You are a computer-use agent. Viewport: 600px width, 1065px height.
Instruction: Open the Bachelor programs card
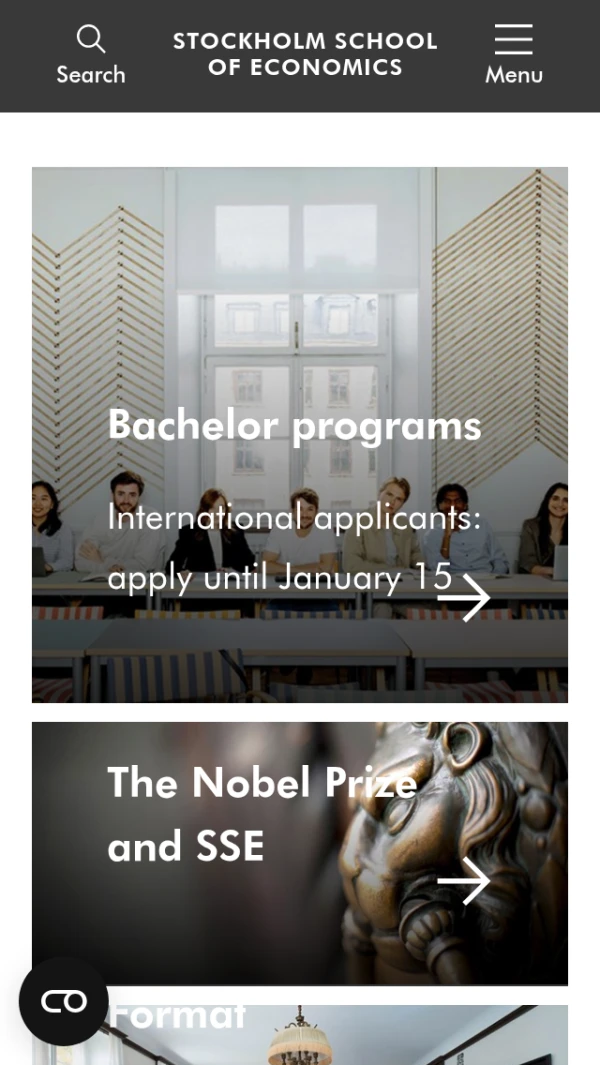(300, 435)
